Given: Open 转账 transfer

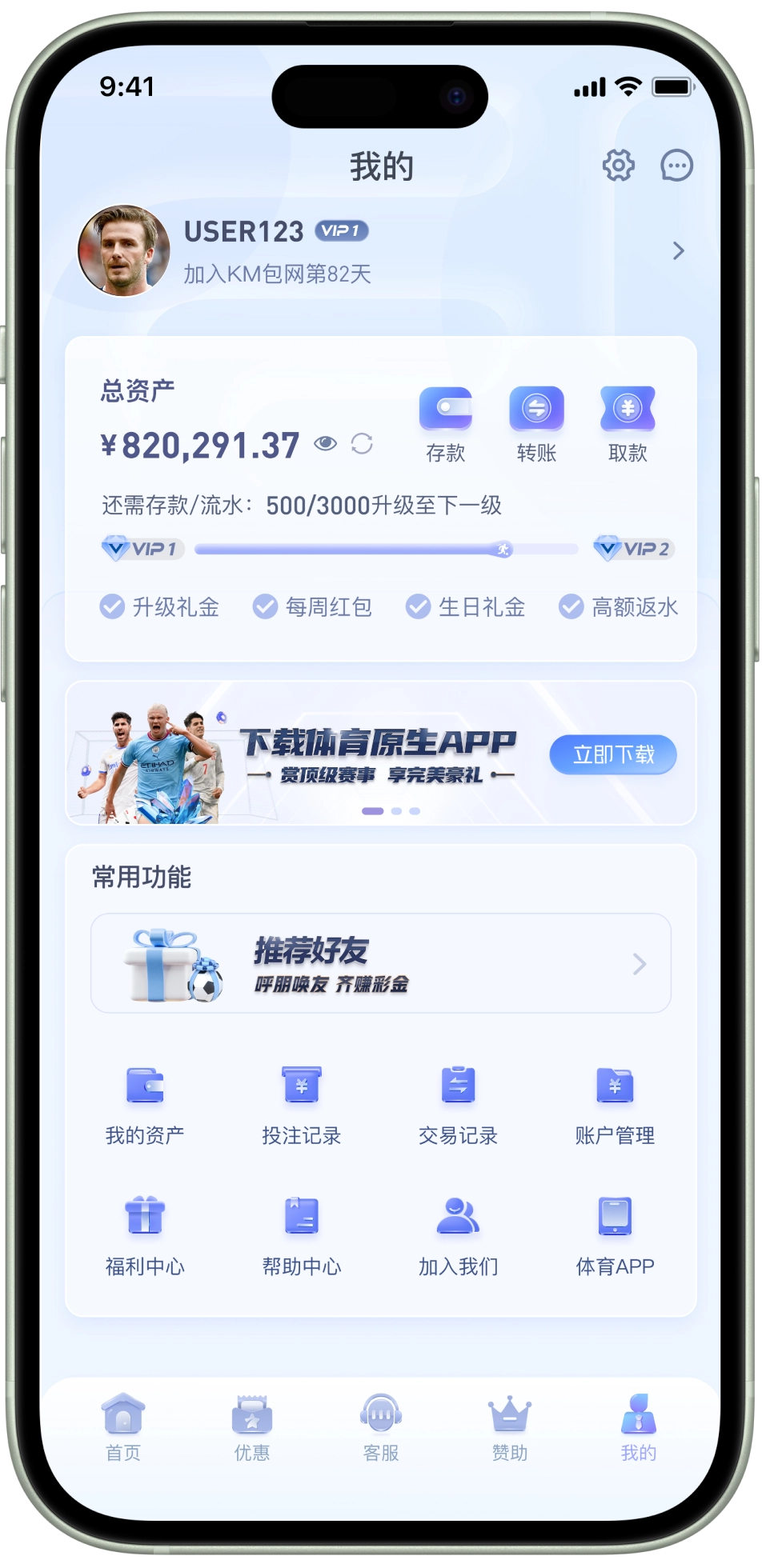Looking at the screenshot, I should point(536,425).
